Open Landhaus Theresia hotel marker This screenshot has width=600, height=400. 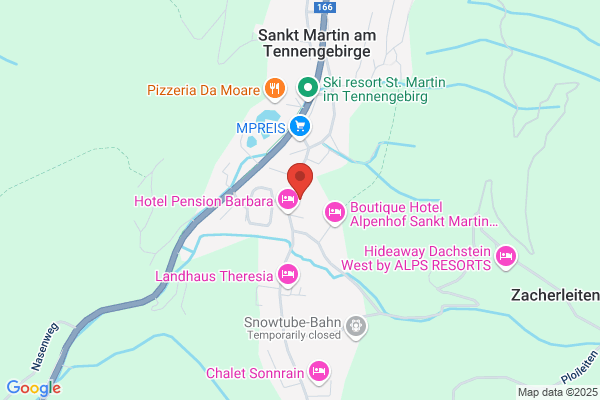click(x=288, y=276)
